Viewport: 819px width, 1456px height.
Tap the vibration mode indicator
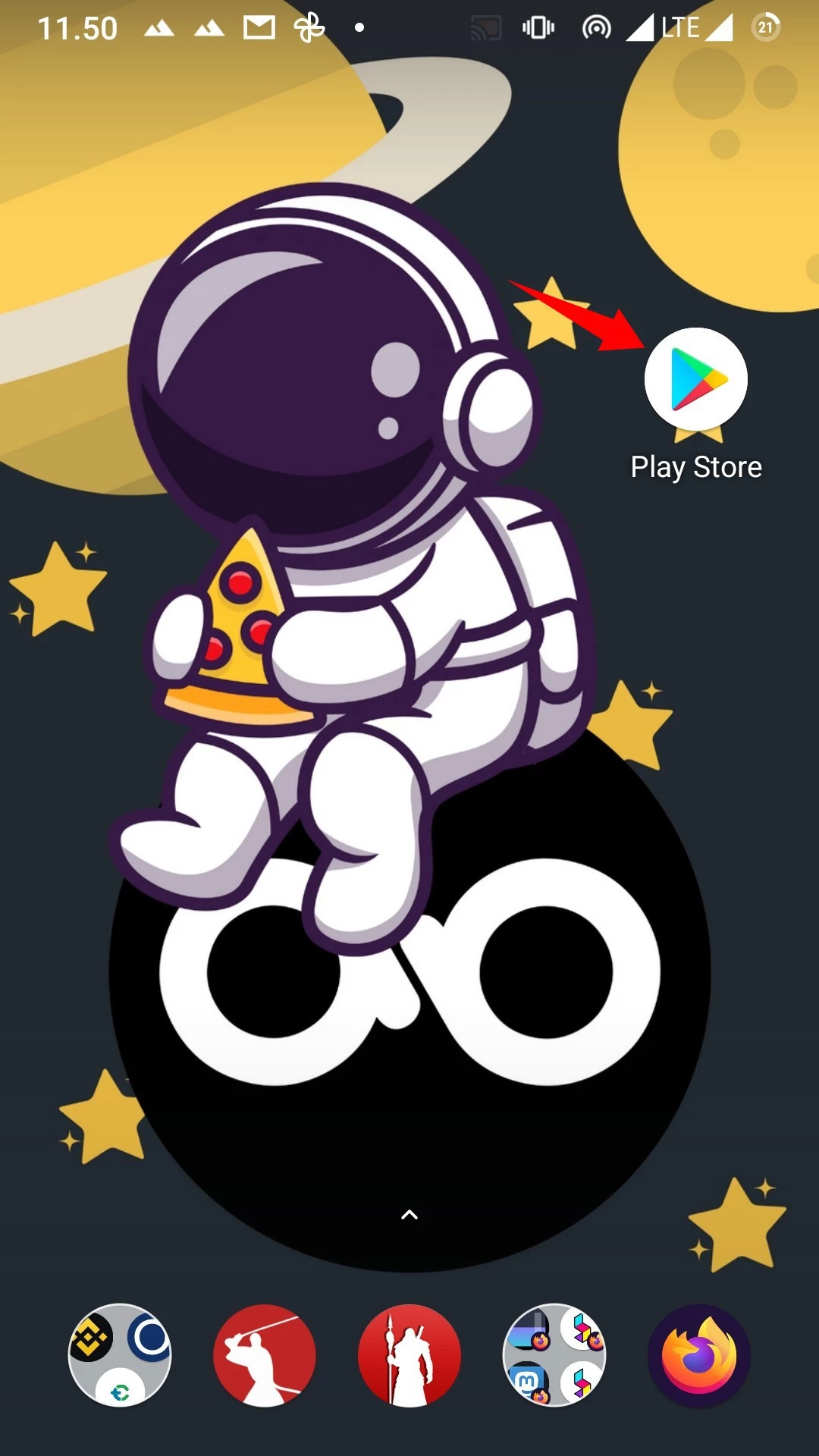[538, 27]
